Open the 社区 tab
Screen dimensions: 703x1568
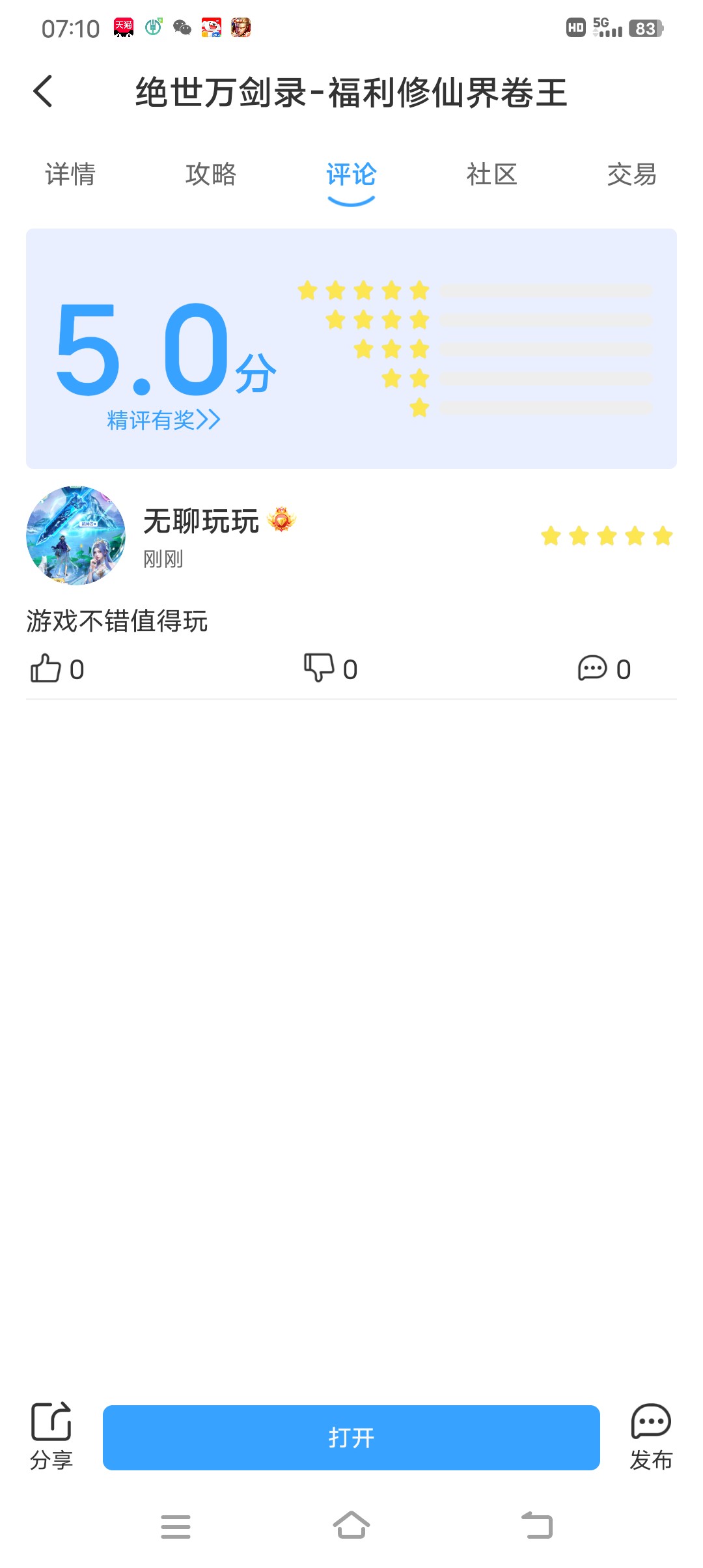(491, 175)
